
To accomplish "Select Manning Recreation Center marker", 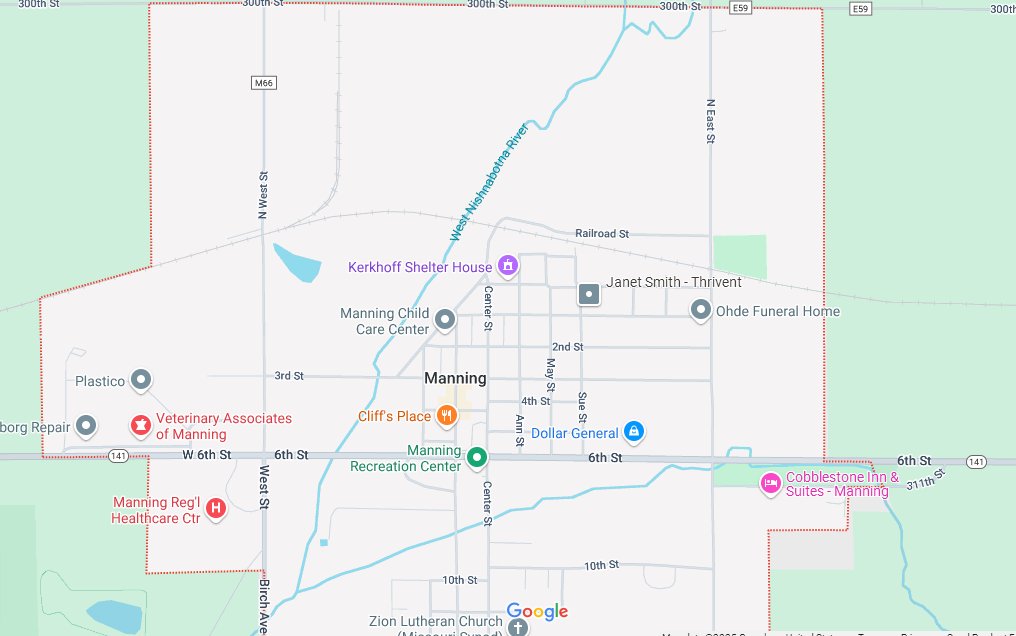I will pos(477,459).
